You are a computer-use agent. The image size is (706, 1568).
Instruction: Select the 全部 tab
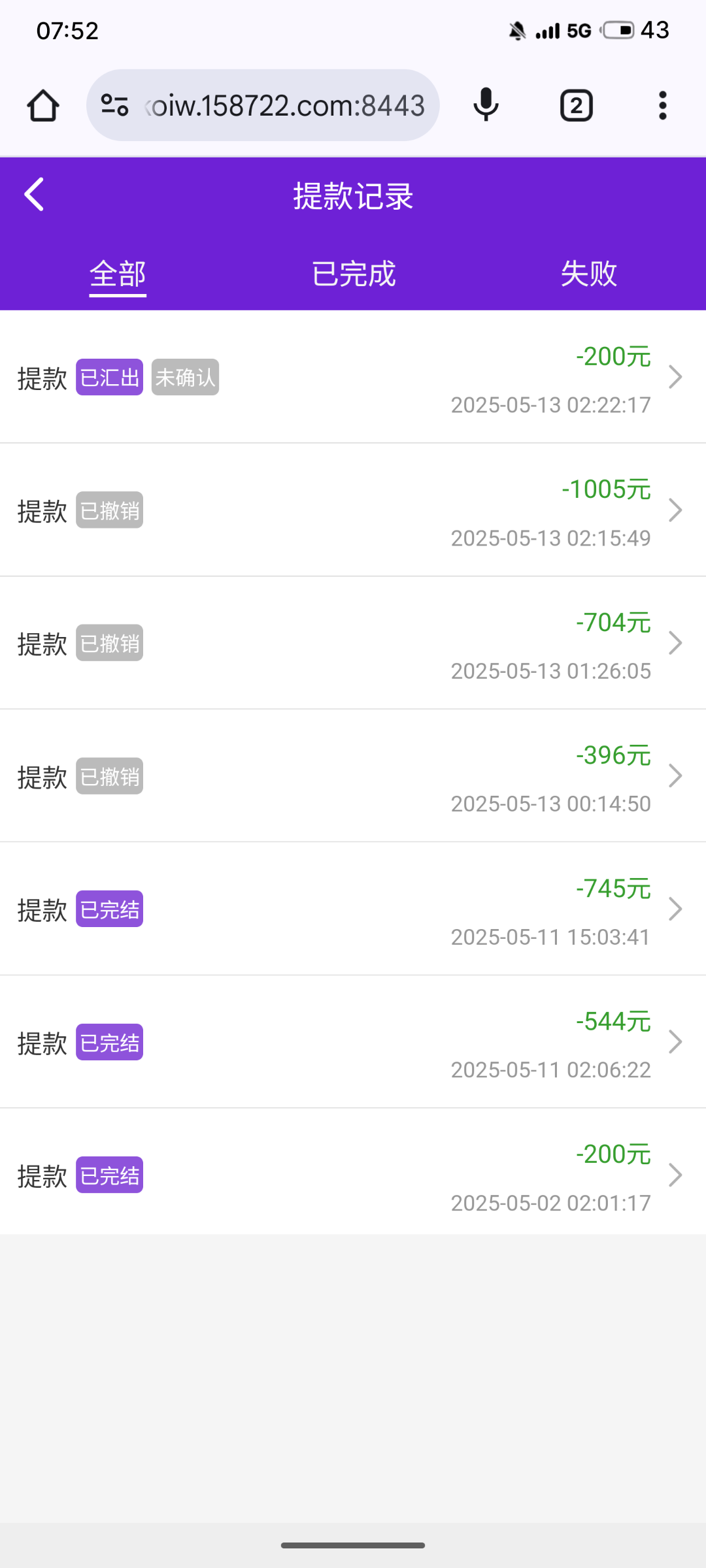pyautogui.click(x=118, y=274)
